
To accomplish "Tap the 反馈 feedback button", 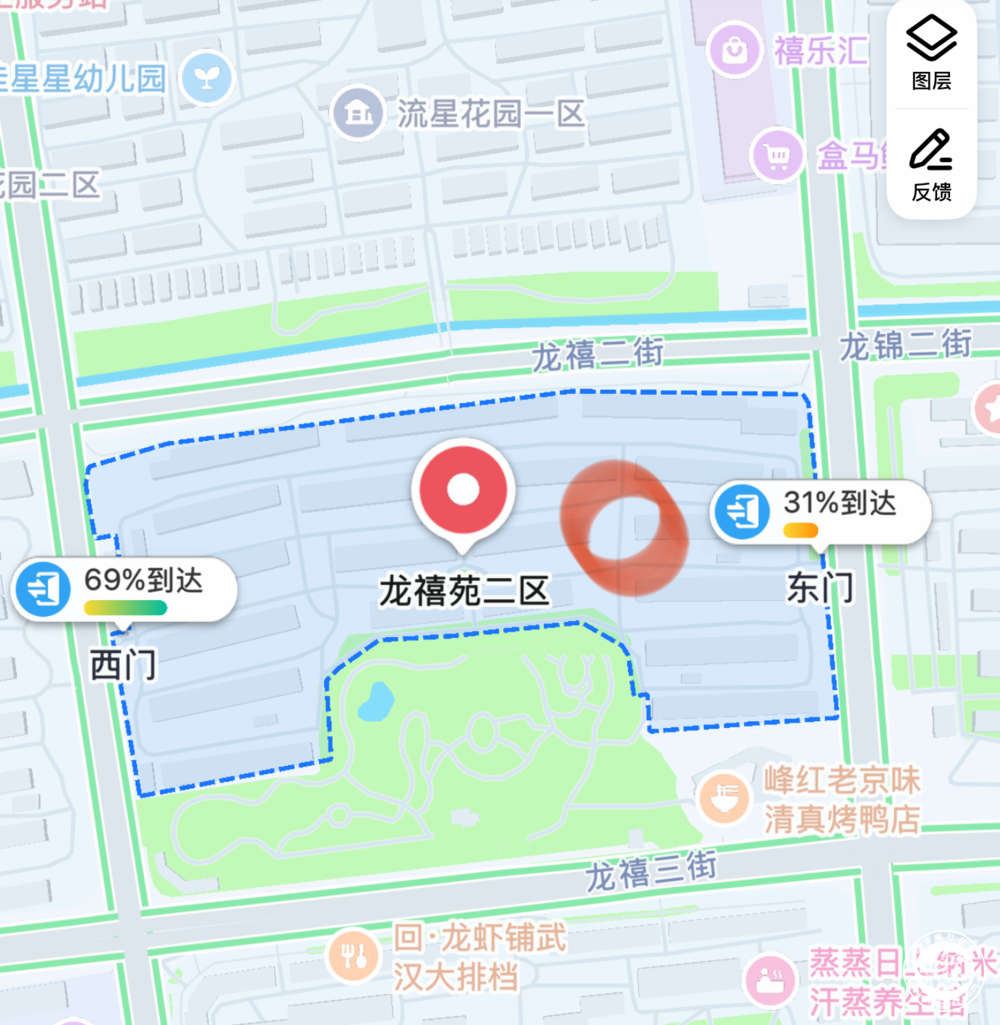I will coord(931,164).
